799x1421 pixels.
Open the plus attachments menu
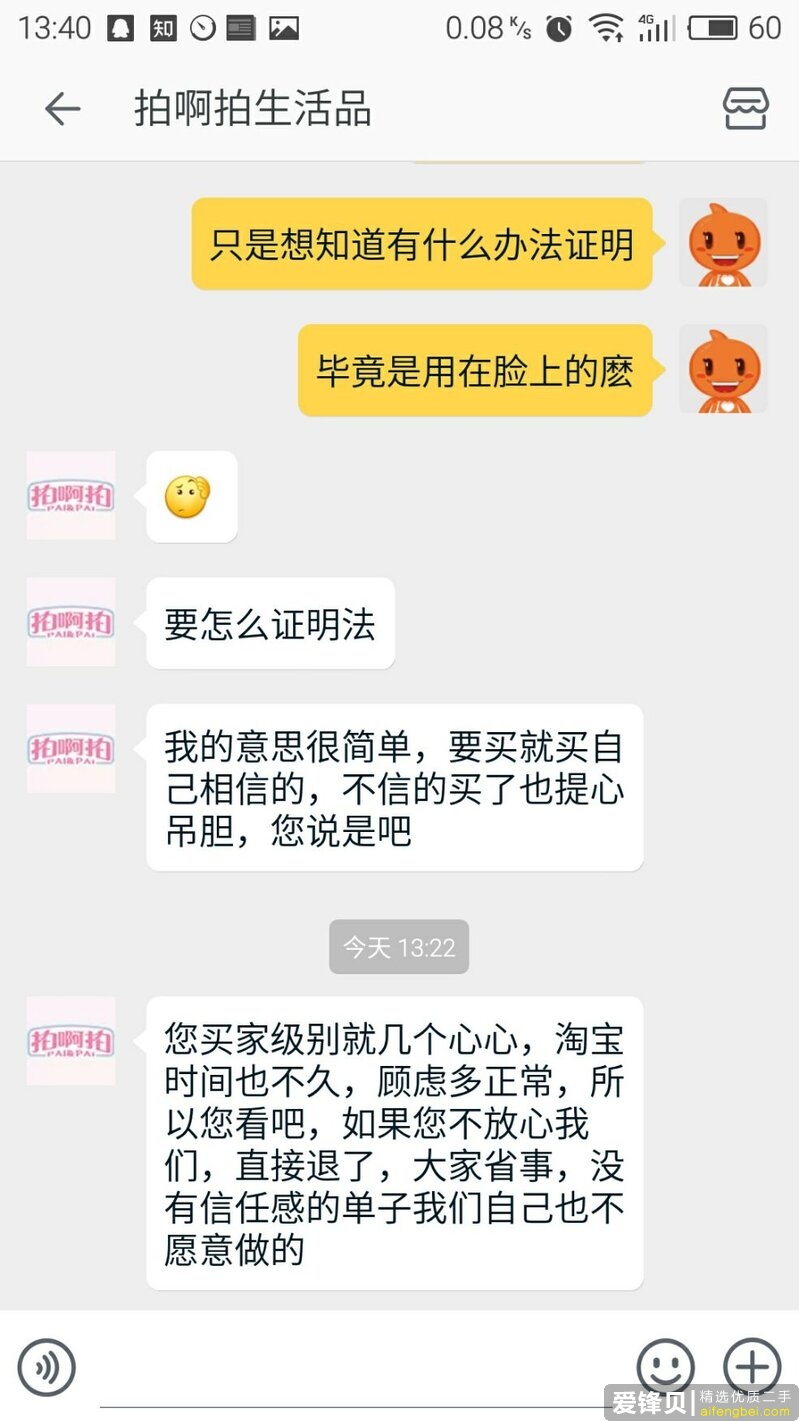752,1366
